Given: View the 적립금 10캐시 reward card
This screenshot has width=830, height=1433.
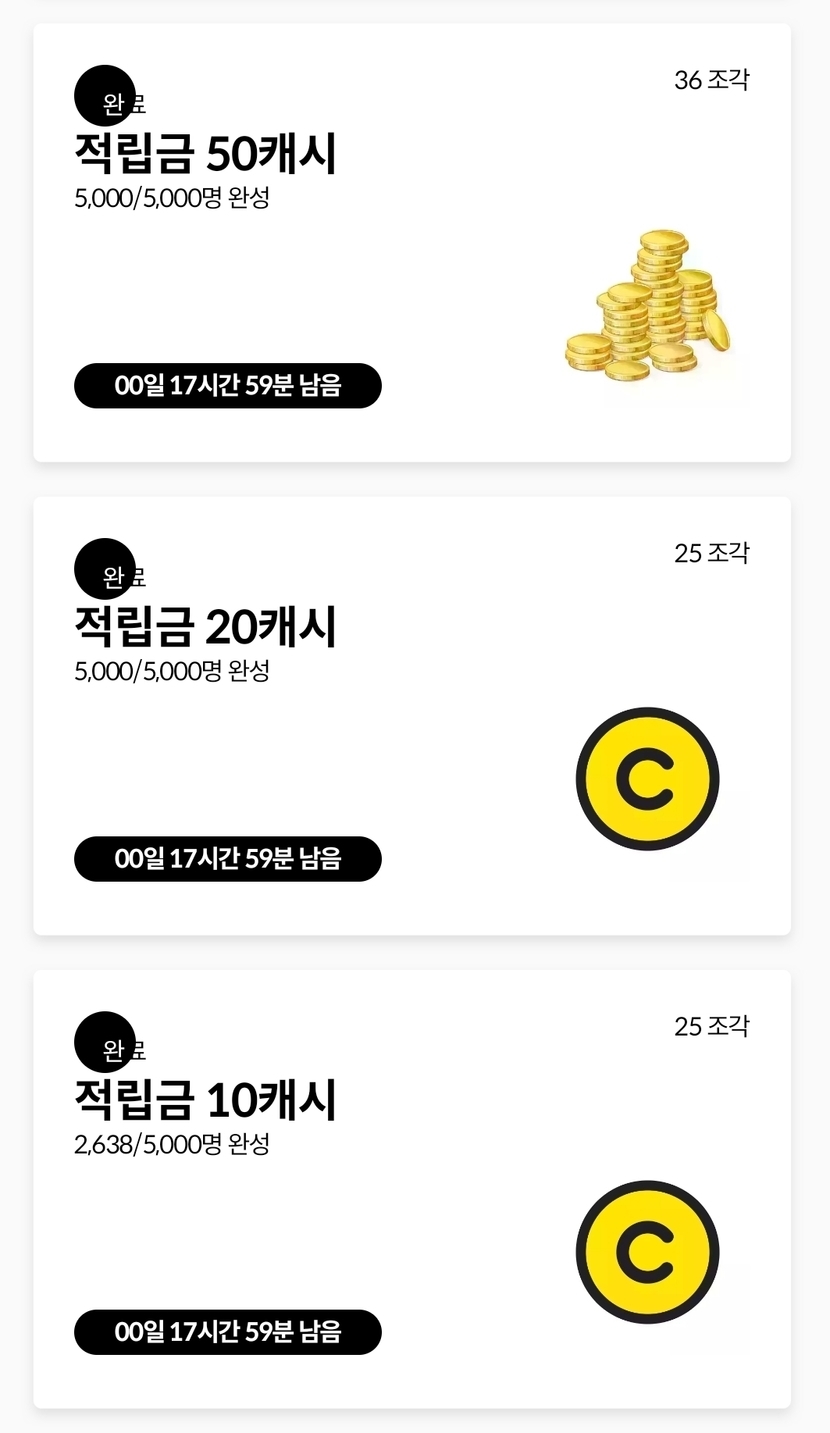Looking at the screenshot, I should tap(411, 1189).
